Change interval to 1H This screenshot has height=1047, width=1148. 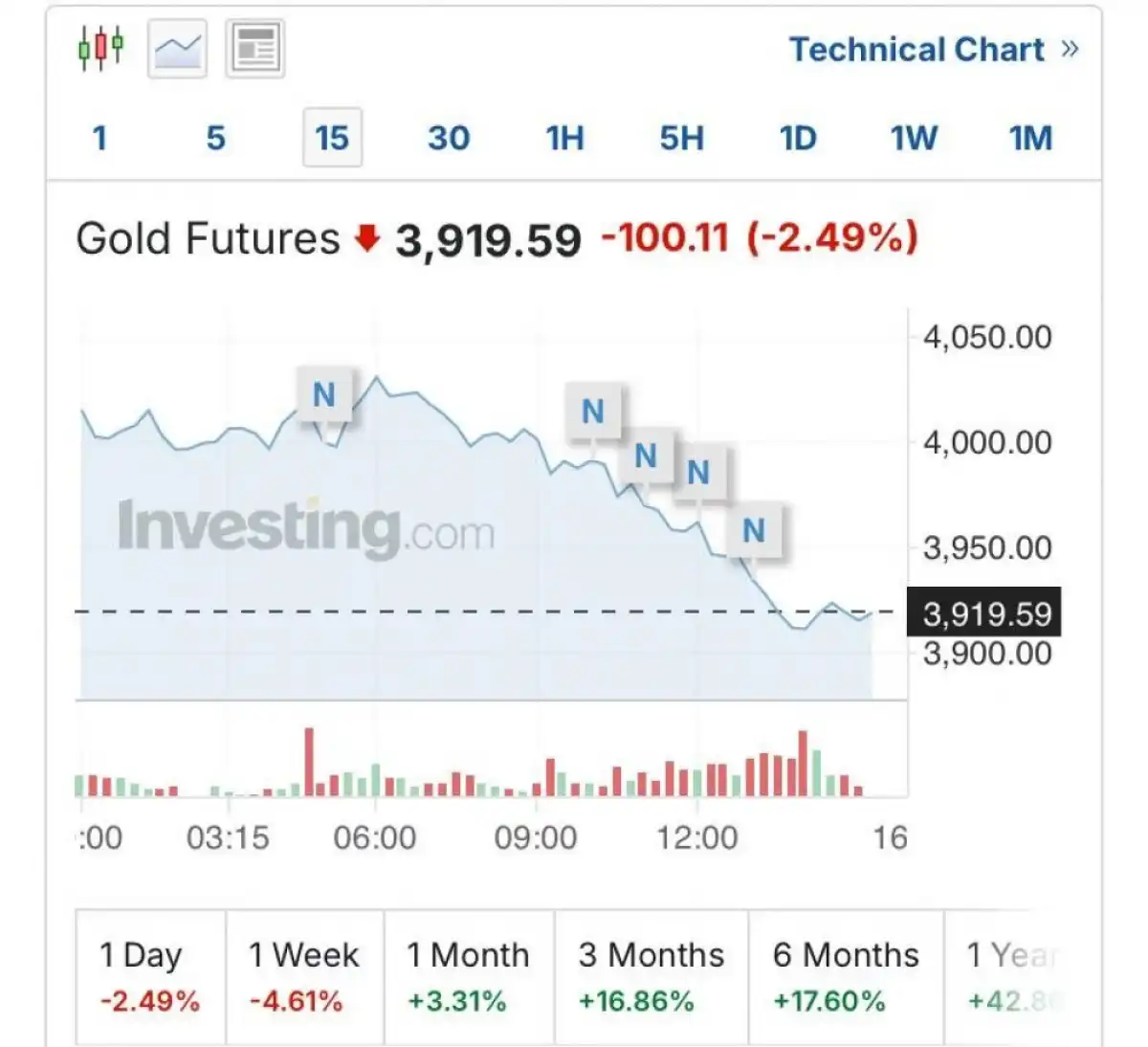[565, 138]
